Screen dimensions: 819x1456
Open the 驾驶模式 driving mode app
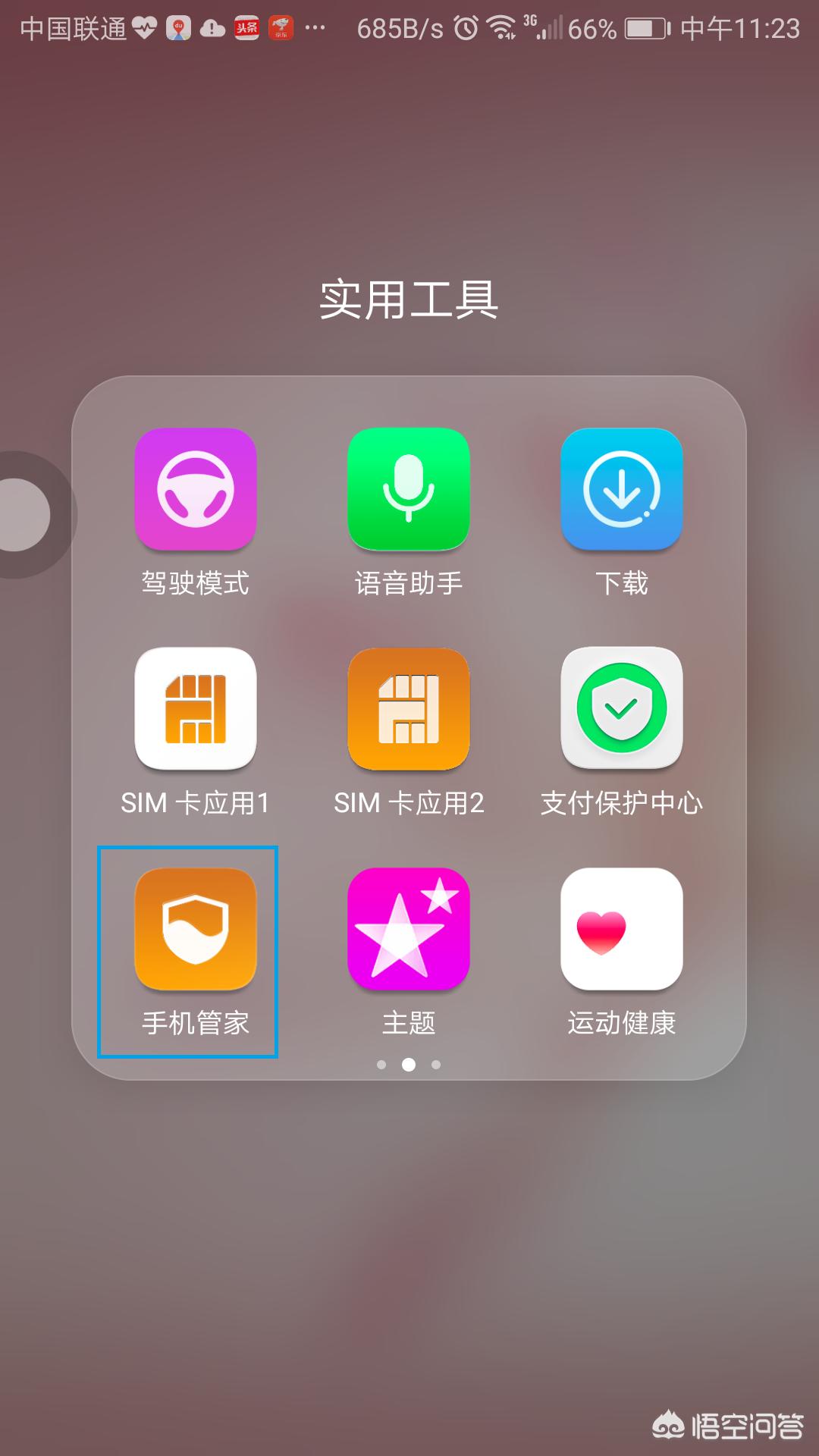195,491
